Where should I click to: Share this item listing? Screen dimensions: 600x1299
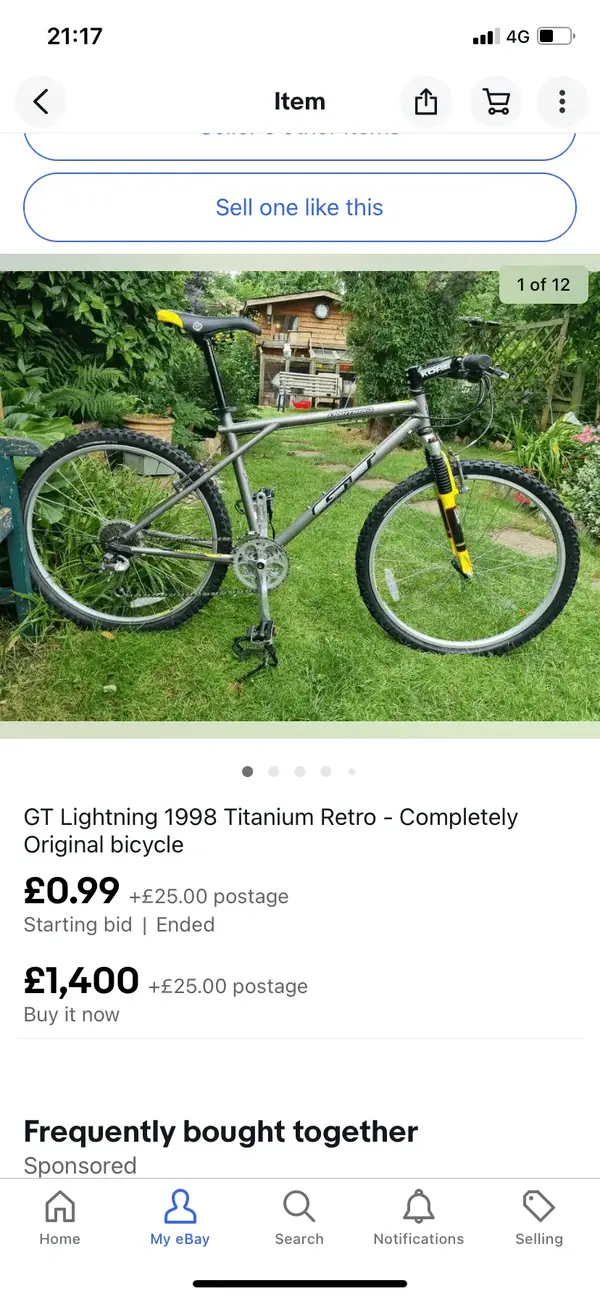pos(426,101)
